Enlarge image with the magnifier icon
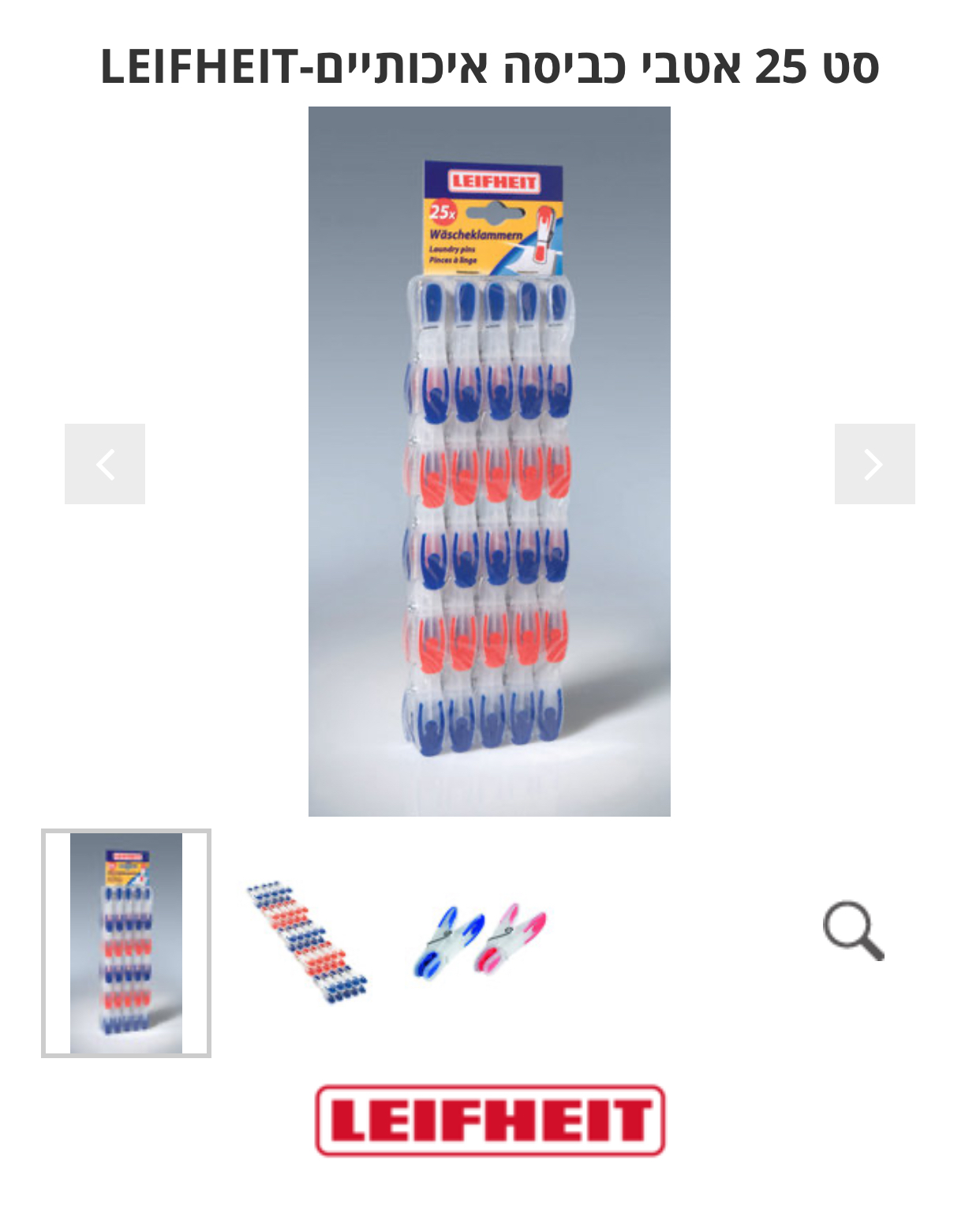980x1212 pixels. 853,931
